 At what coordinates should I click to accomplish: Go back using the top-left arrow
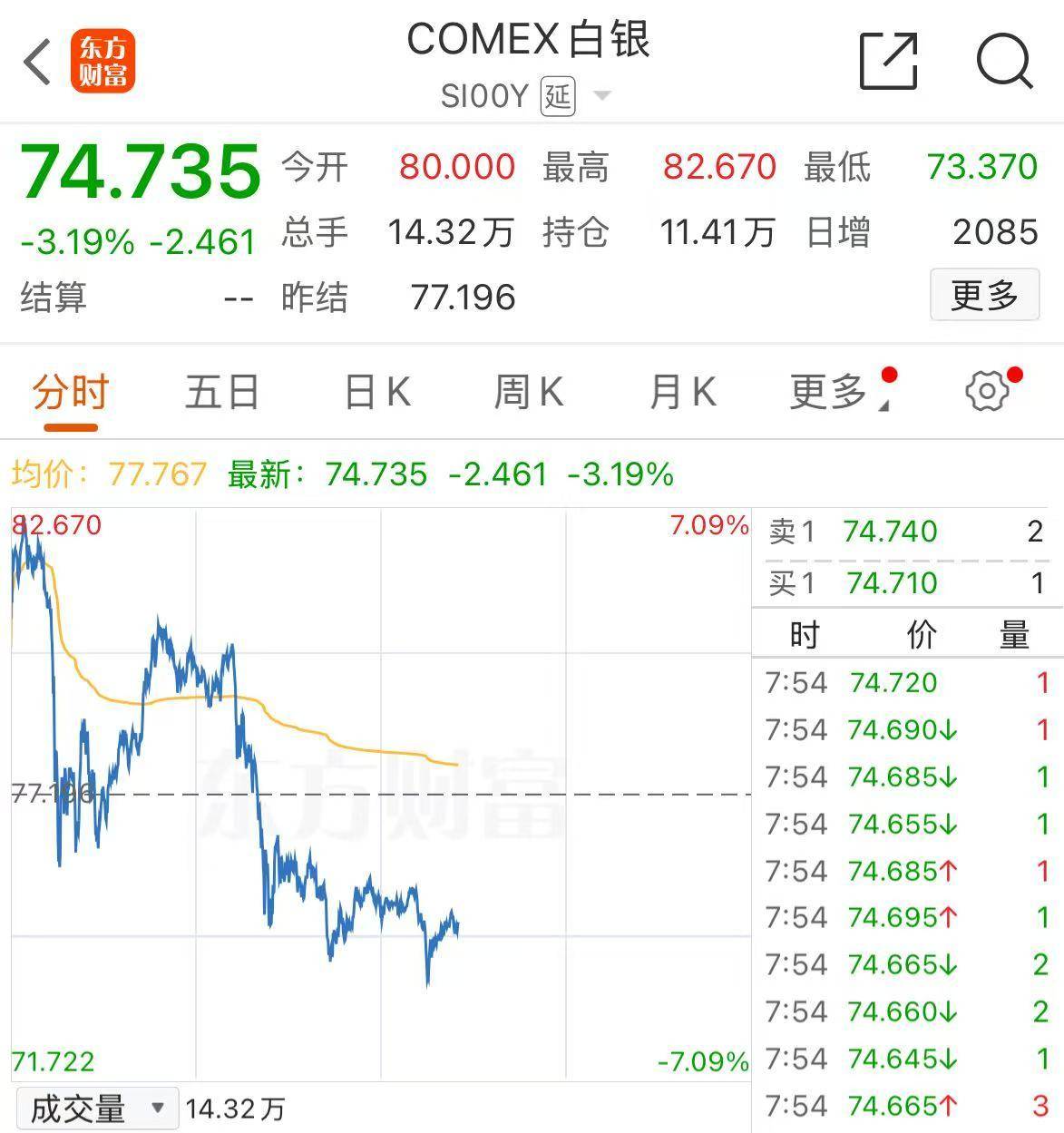click(x=37, y=63)
